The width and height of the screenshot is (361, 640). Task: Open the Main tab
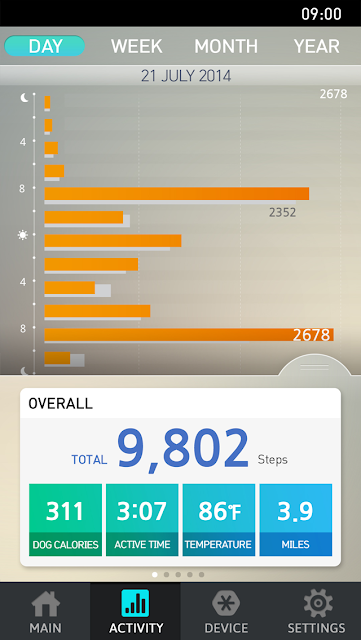tap(45, 611)
